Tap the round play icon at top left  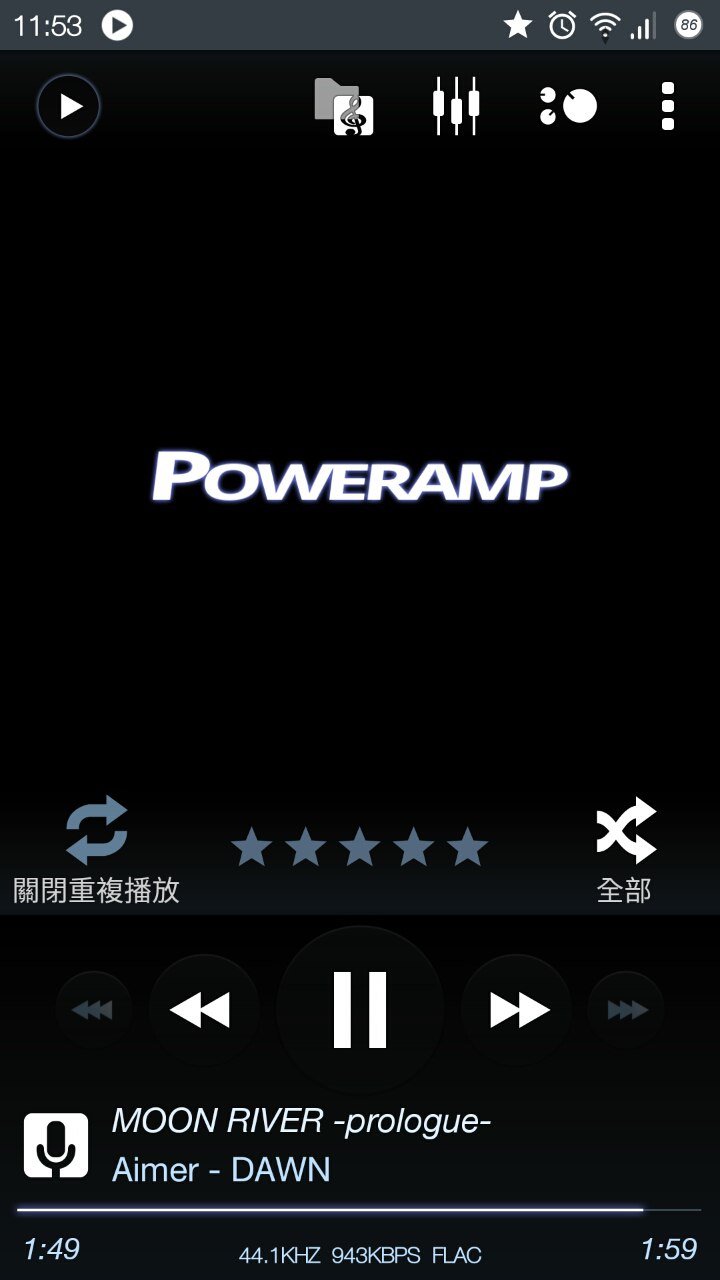pyautogui.click(x=69, y=106)
